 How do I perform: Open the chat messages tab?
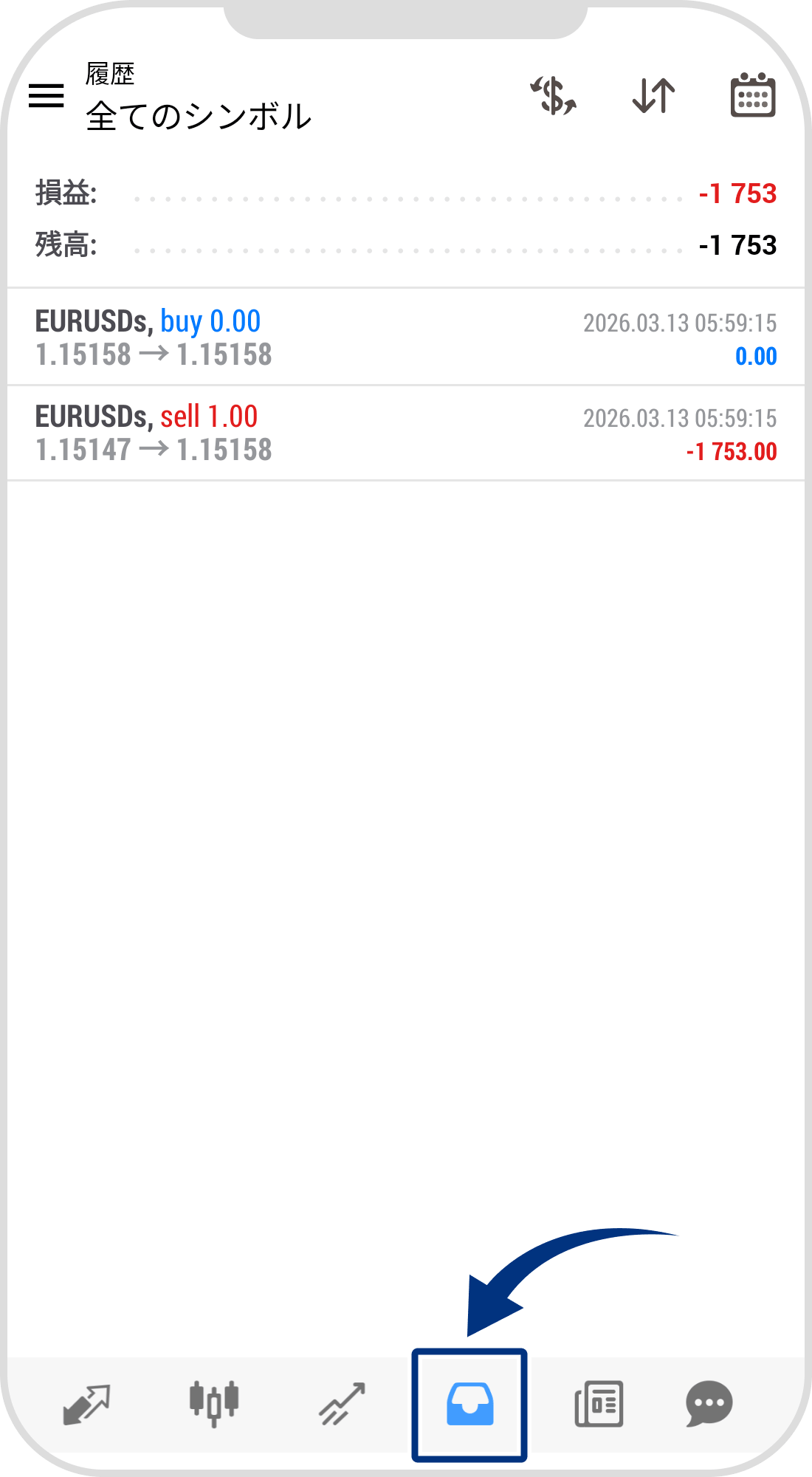[709, 1403]
